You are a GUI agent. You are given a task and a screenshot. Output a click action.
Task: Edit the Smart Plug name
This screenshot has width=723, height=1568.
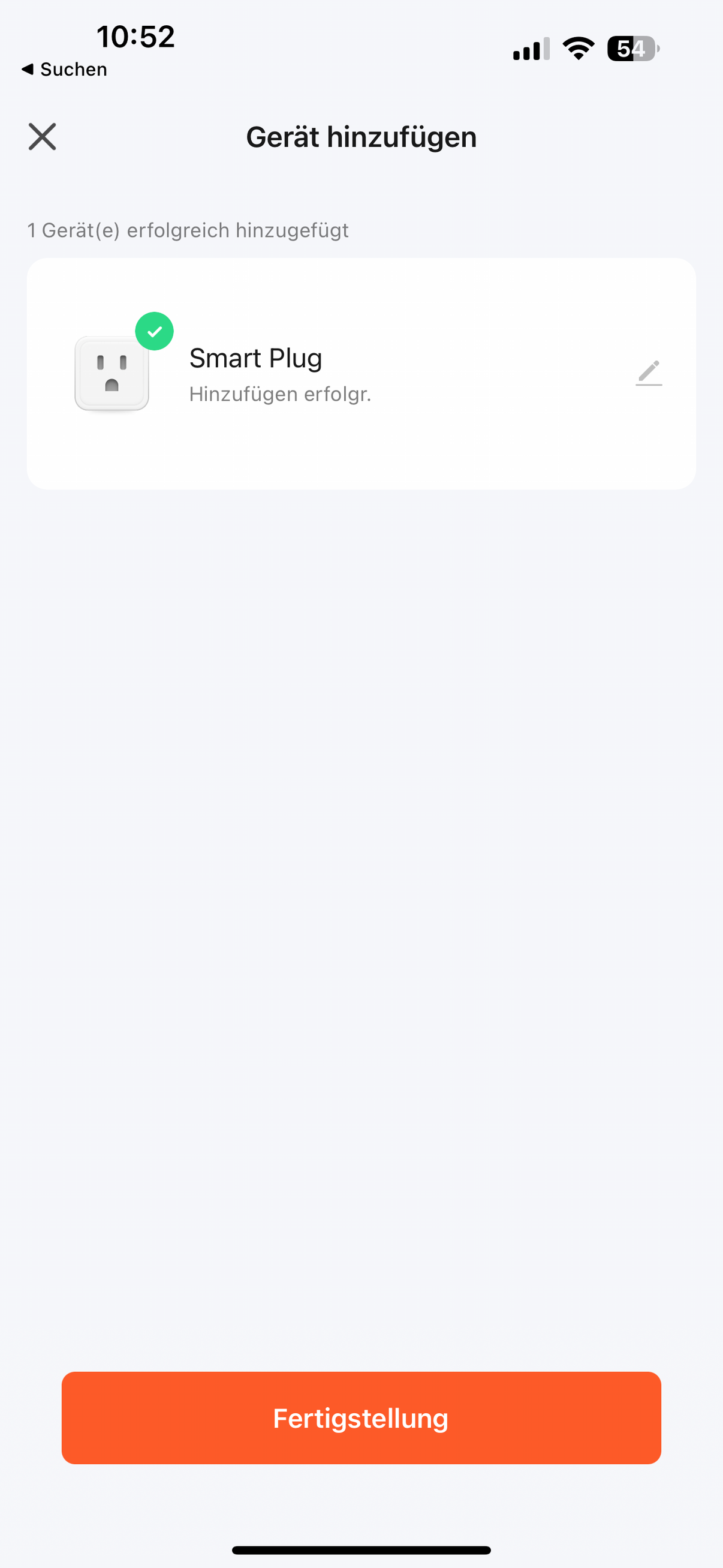click(x=648, y=373)
